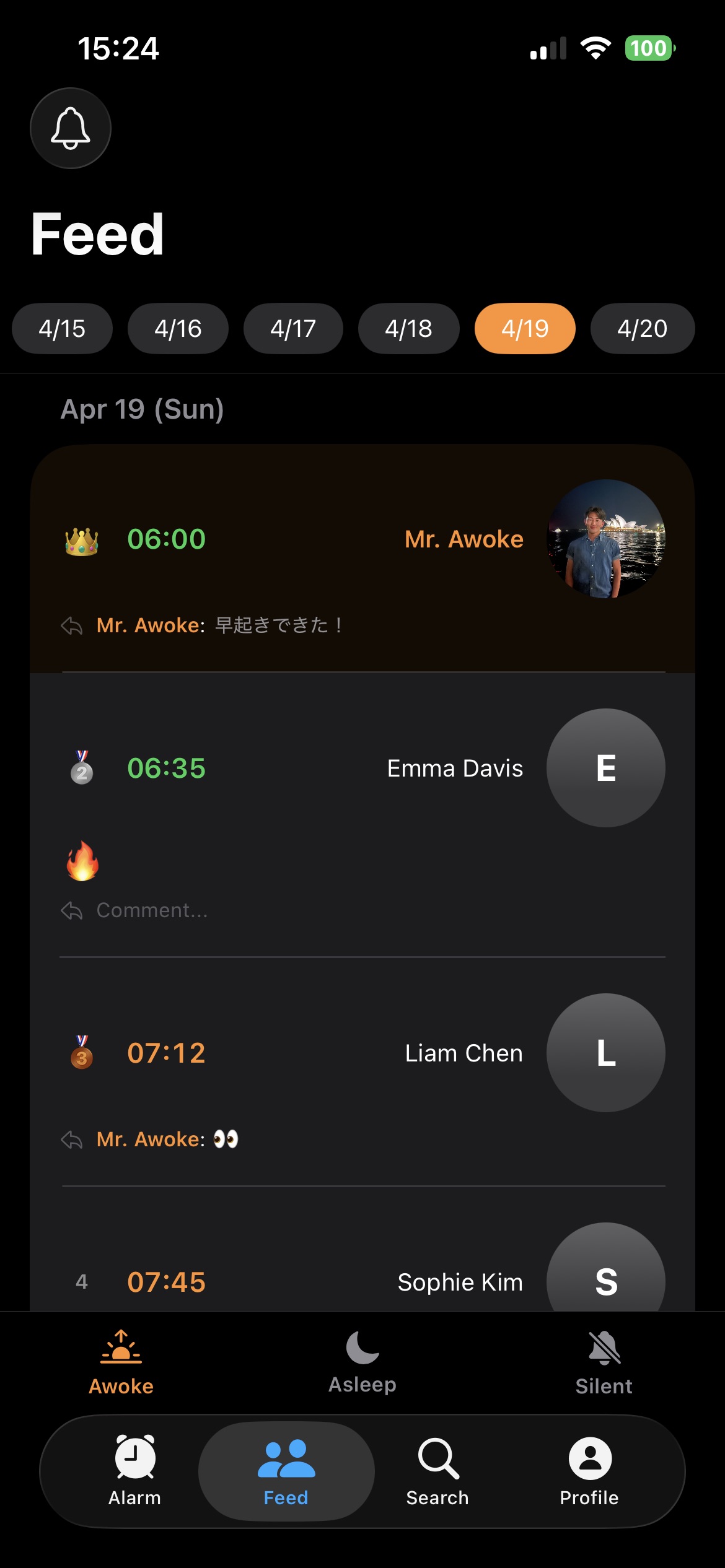Open Liam Chen's avatar
This screenshot has height=1568, width=725.
click(x=605, y=1053)
